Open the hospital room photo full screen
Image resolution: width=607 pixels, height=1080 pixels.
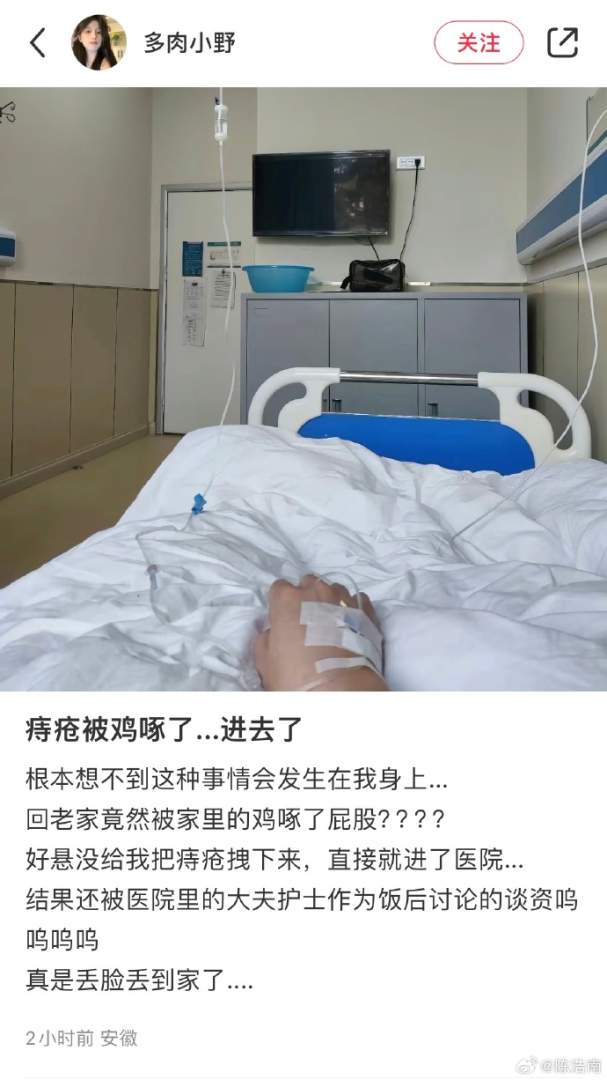tap(303, 388)
